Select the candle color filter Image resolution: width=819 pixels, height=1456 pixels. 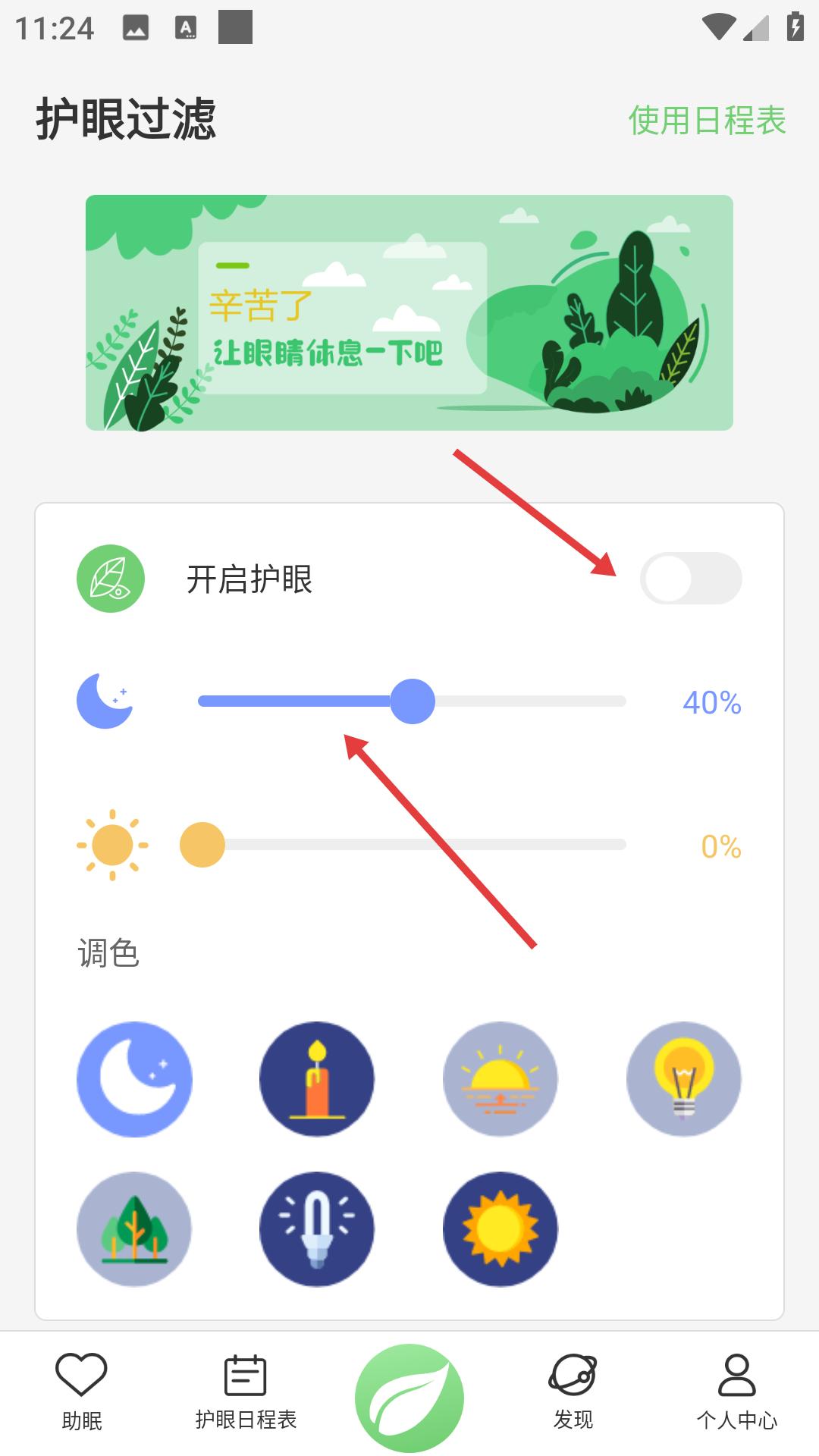pos(317,1079)
